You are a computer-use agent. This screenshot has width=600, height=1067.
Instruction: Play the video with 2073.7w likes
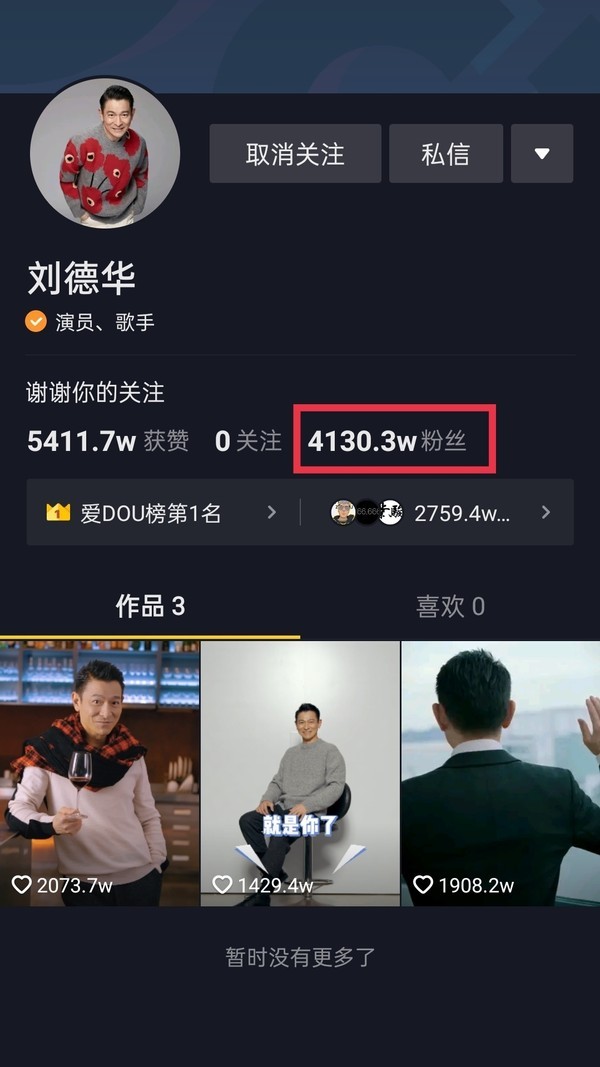pos(99,773)
